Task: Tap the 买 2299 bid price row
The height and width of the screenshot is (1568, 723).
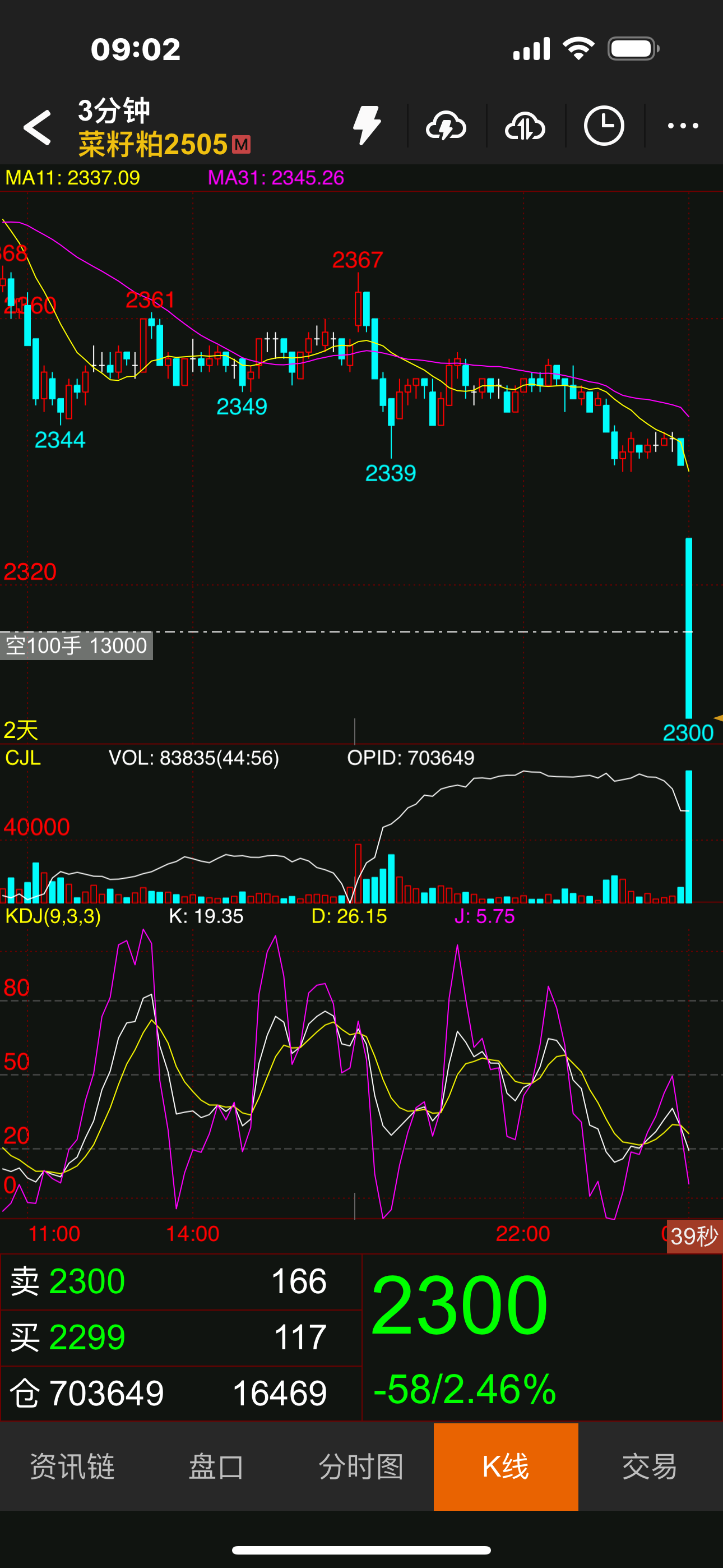Action: [180, 1338]
